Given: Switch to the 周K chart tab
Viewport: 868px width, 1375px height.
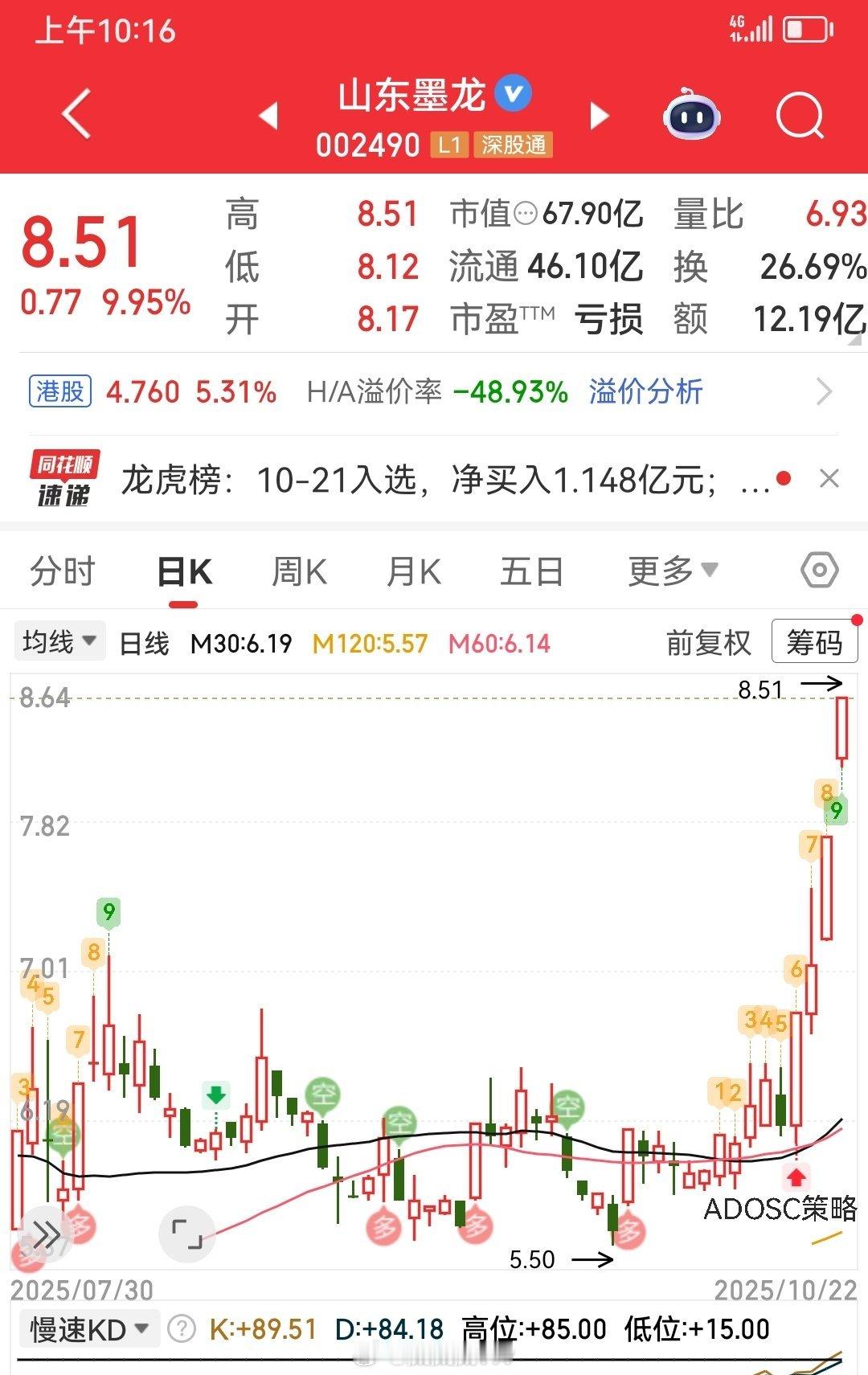Looking at the screenshot, I should tap(299, 572).
